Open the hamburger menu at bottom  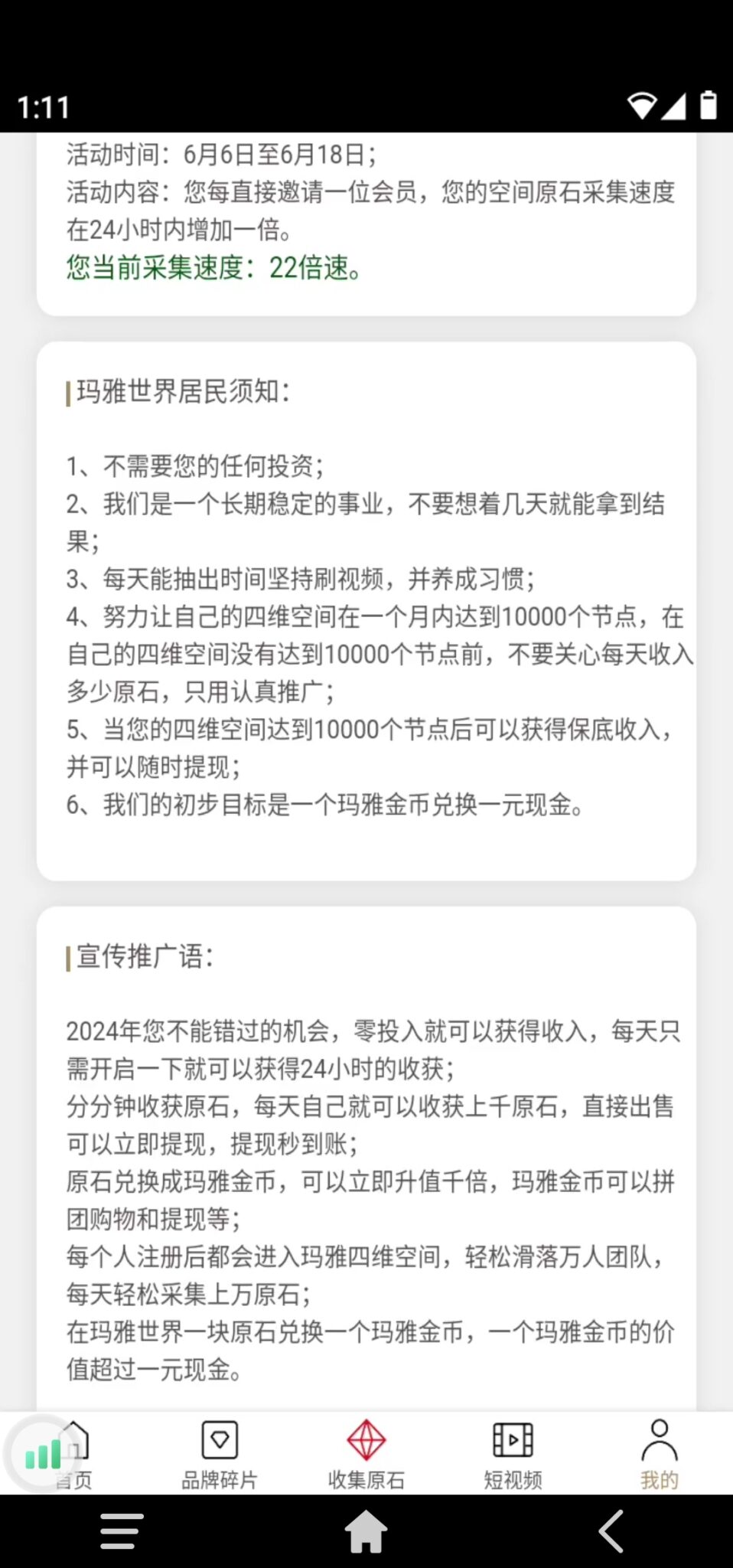[120, 1531]
